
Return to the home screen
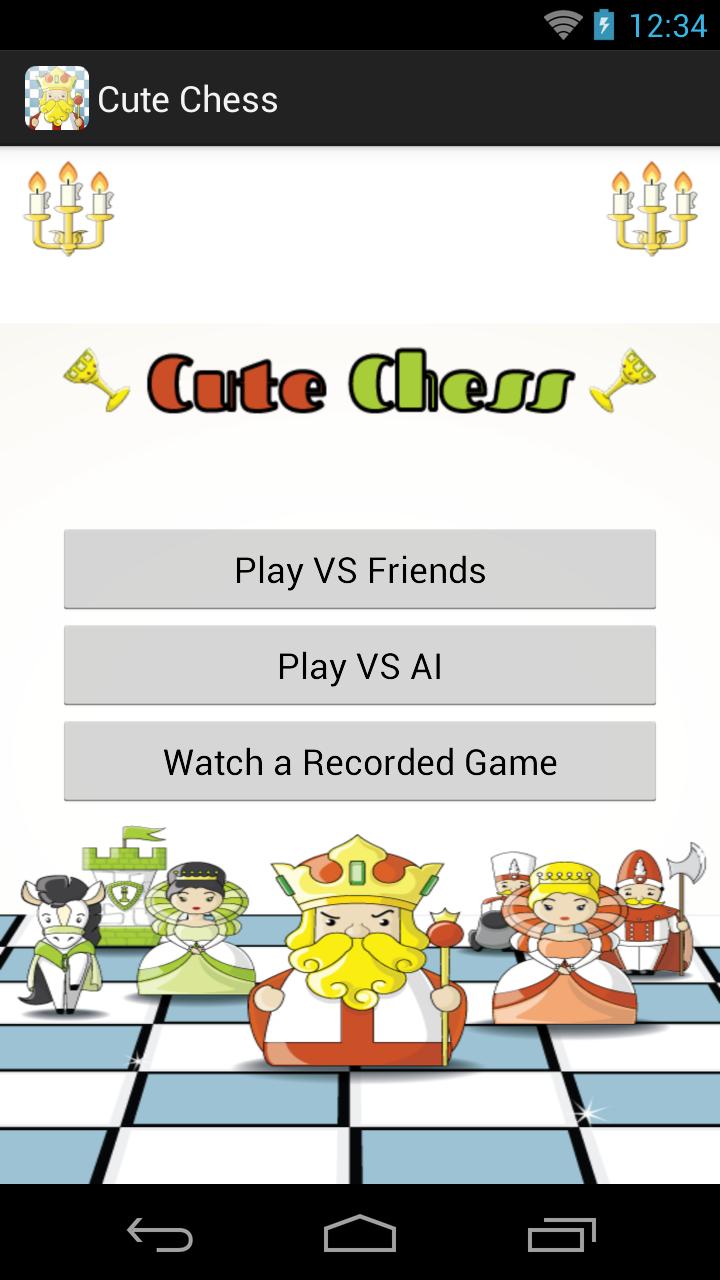(360, 1235)
